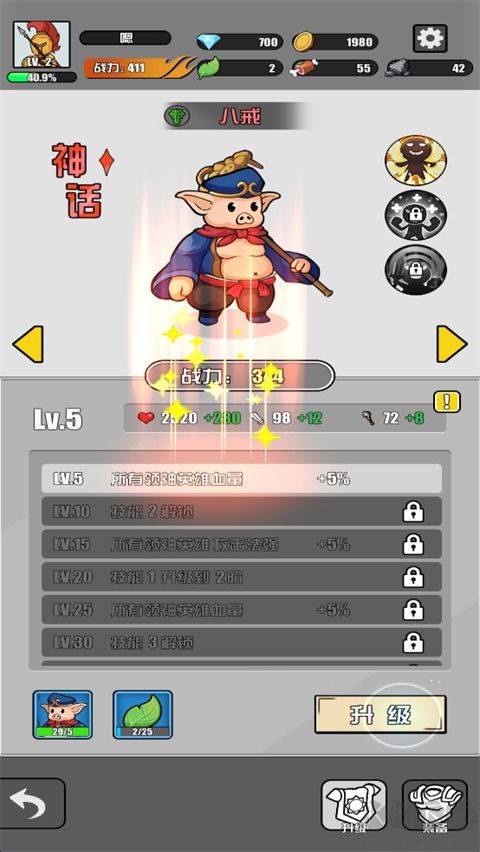Select the LV.10 技能 2 解锁 row
Image resolution: width=480 pixels, height=852 pixels.
[x=241, y=511]
